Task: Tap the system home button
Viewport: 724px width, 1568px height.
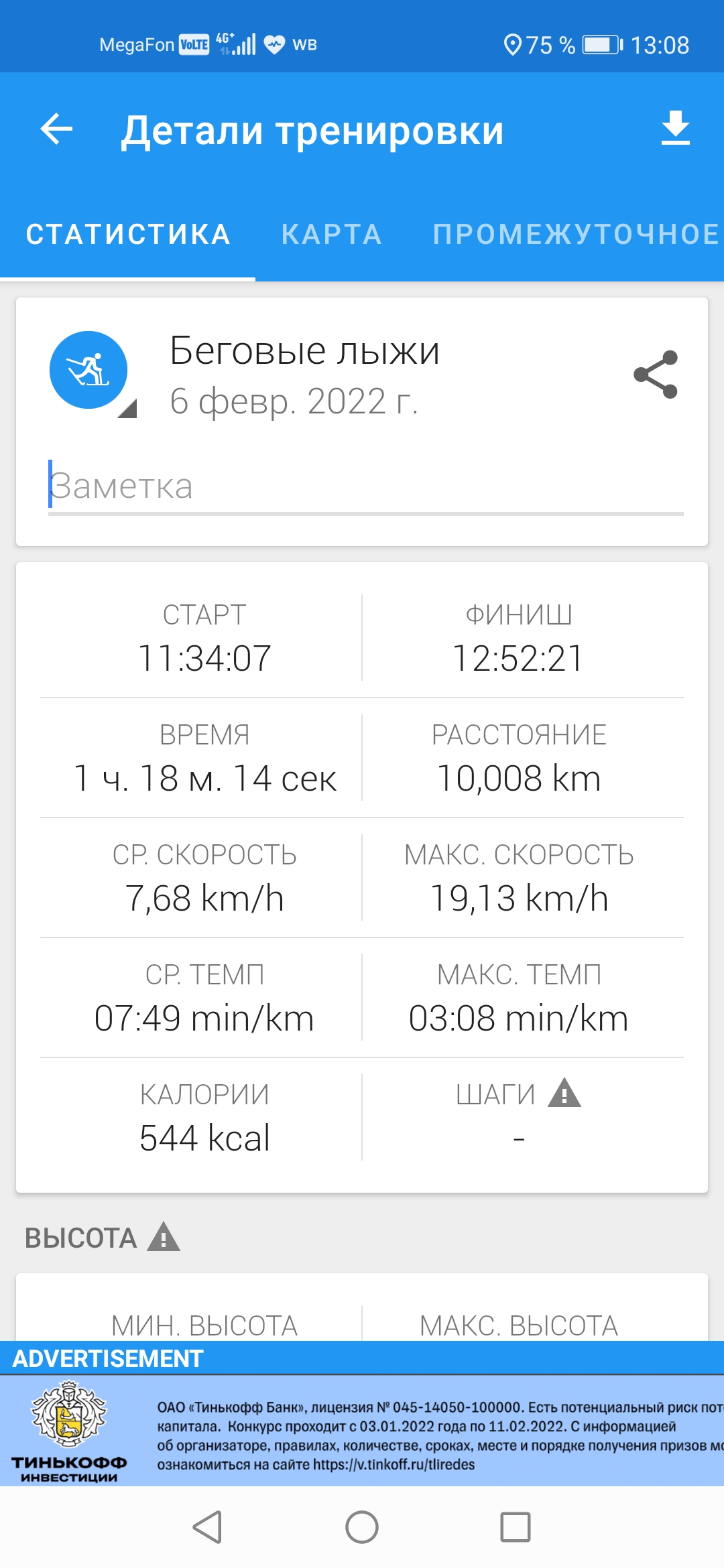Action: [362, 1527]
